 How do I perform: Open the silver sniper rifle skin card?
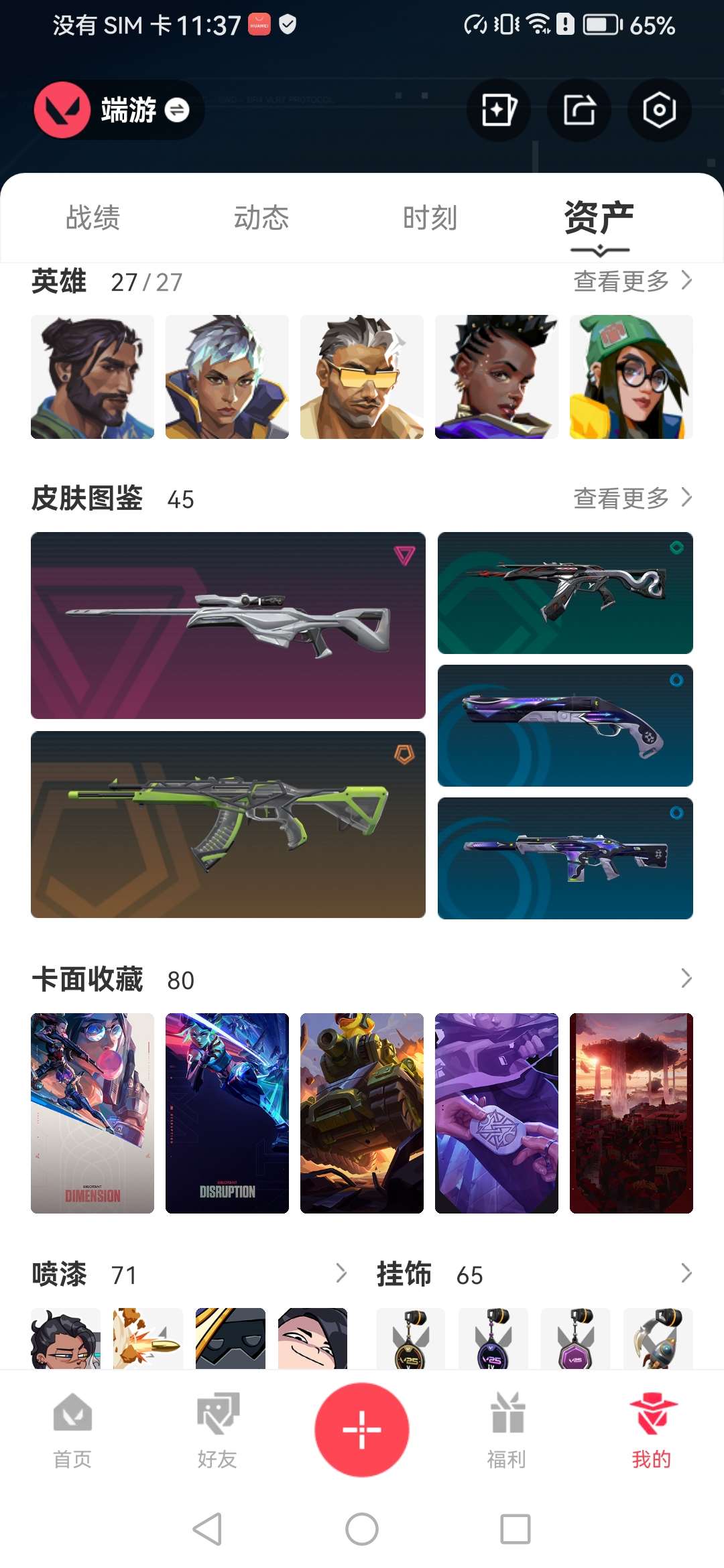coord(228,625)
